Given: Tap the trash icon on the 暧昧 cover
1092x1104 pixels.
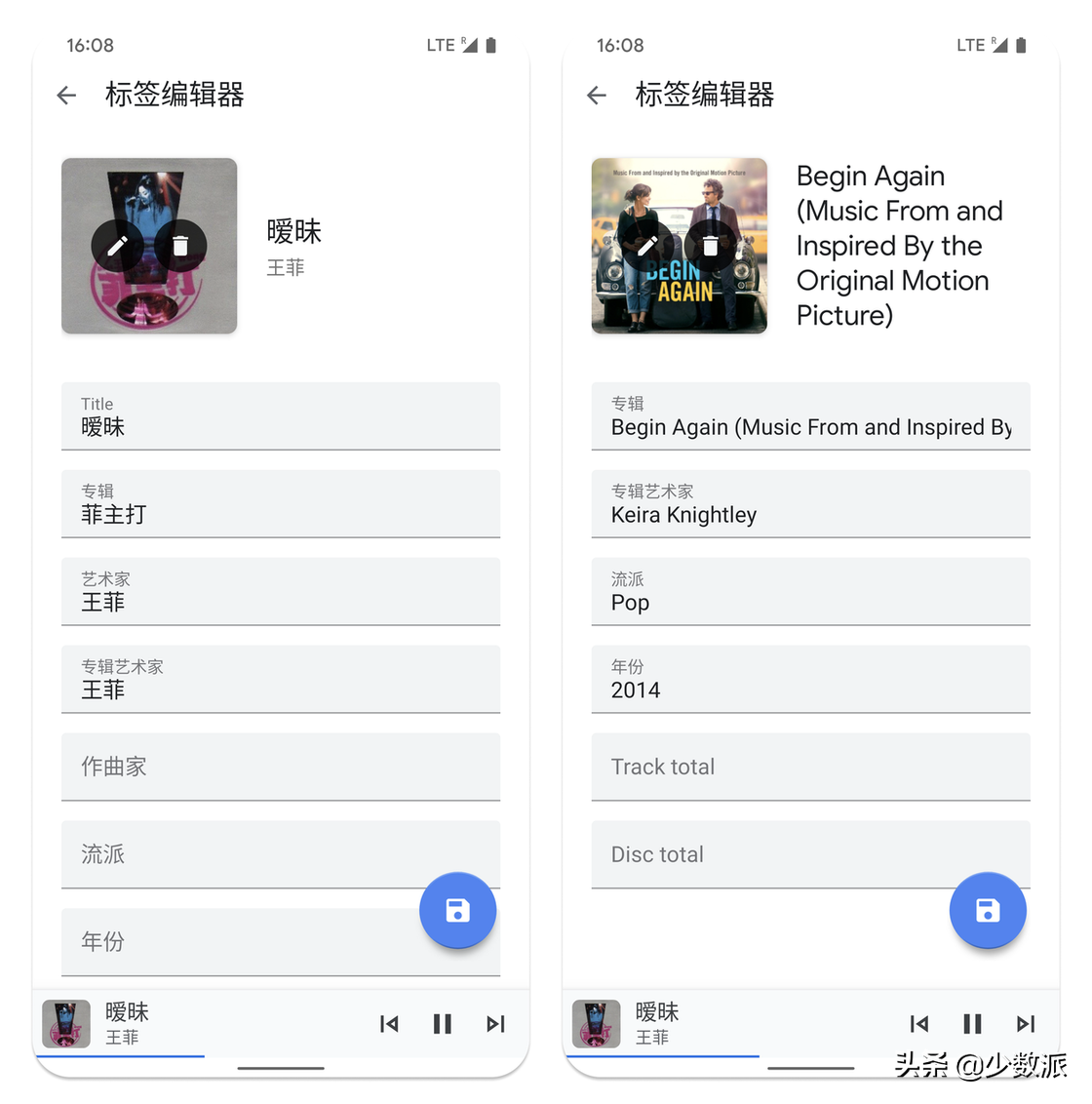Looking at the screenshot, I should [181, 246].
